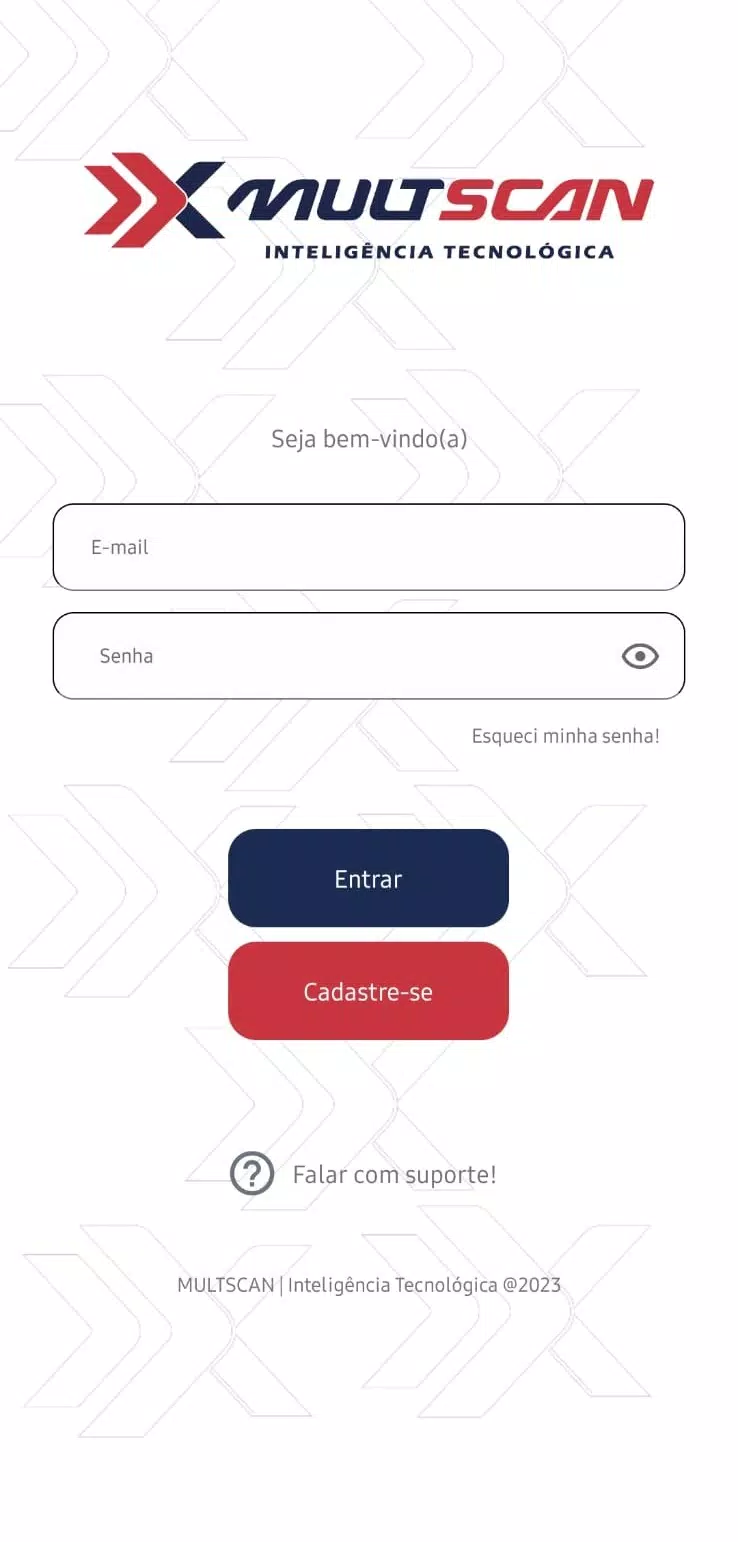Tap the E-mail input field
The width and height of the screenshot is (738, 1542).
368,547
